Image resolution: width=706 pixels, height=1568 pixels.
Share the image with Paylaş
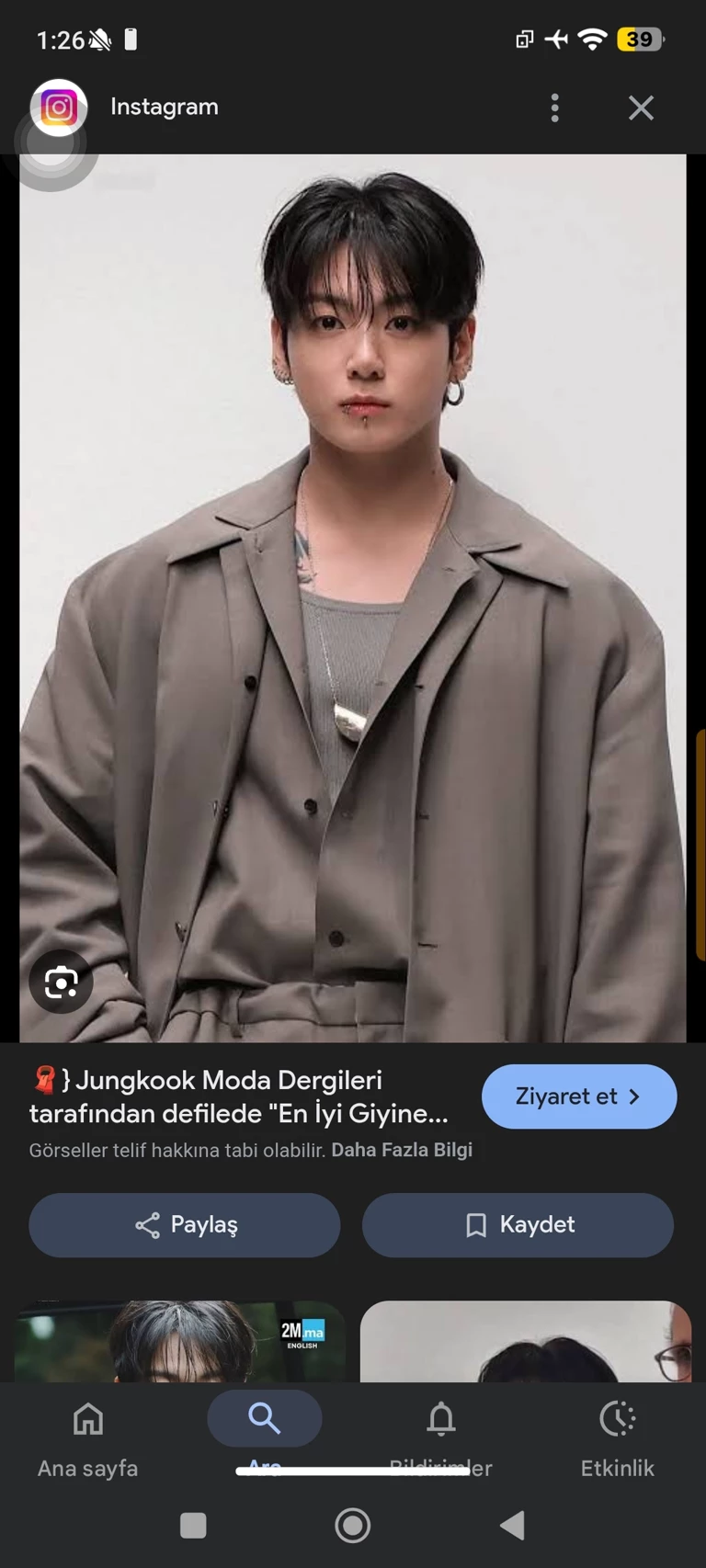click(185, 1224)
